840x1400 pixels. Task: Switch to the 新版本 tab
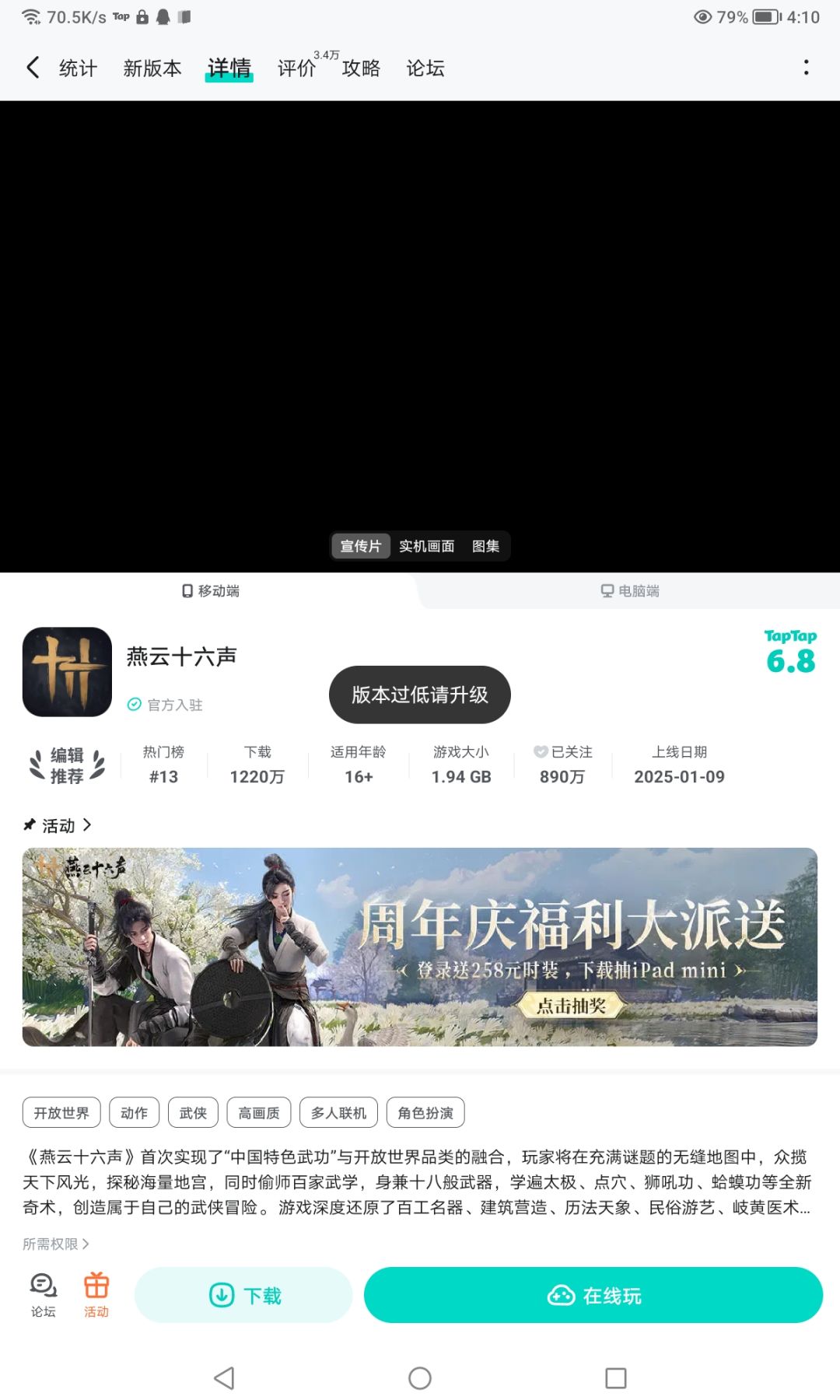[x=152, y=68]
